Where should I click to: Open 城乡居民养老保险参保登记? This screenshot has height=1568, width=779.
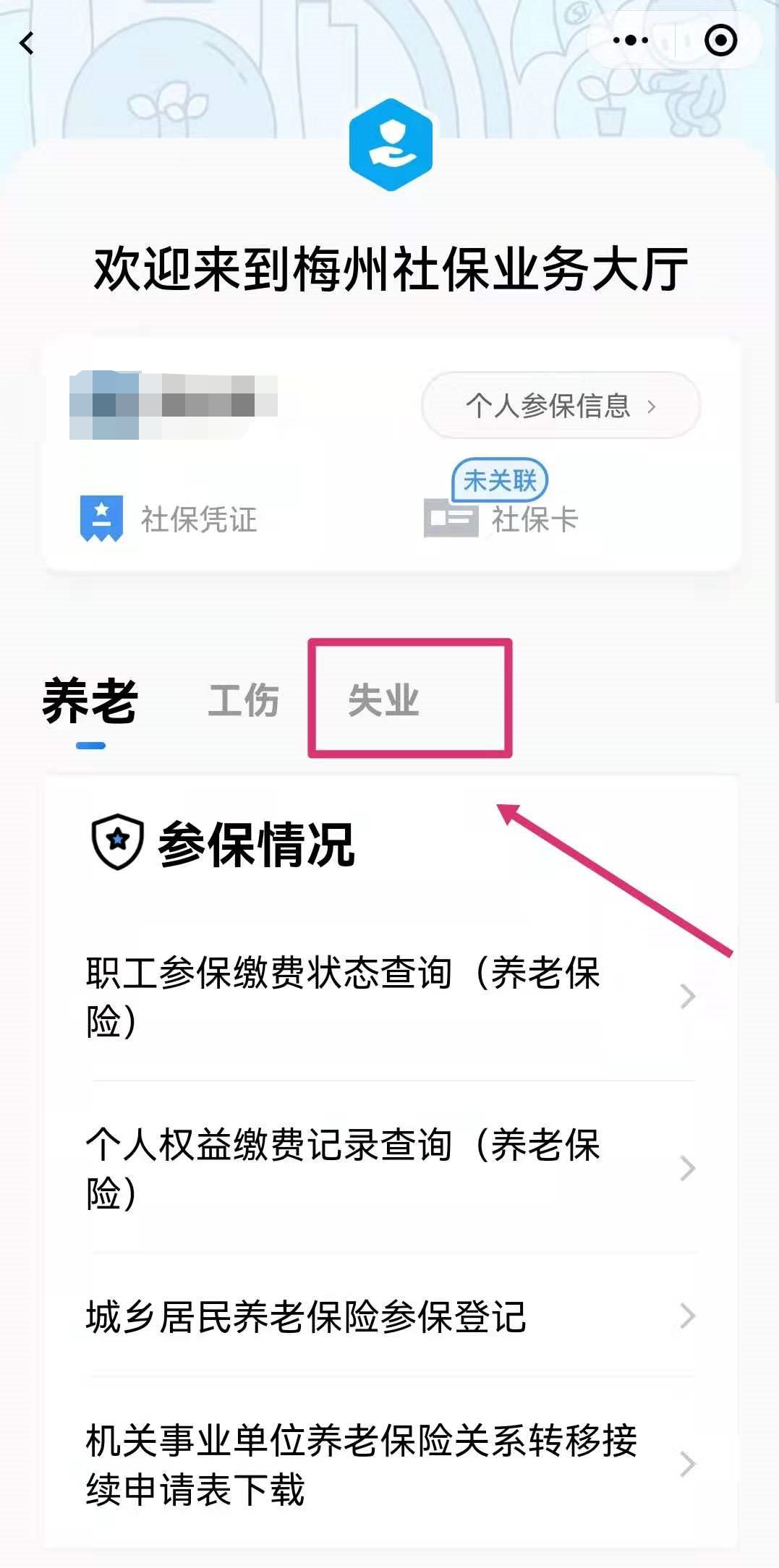(389, 1316)
